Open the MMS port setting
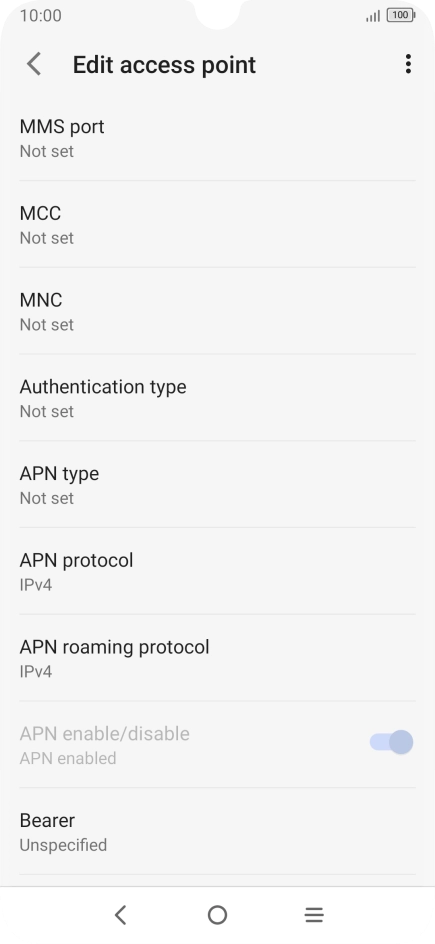The image size is (435, 944). point(217,138)
